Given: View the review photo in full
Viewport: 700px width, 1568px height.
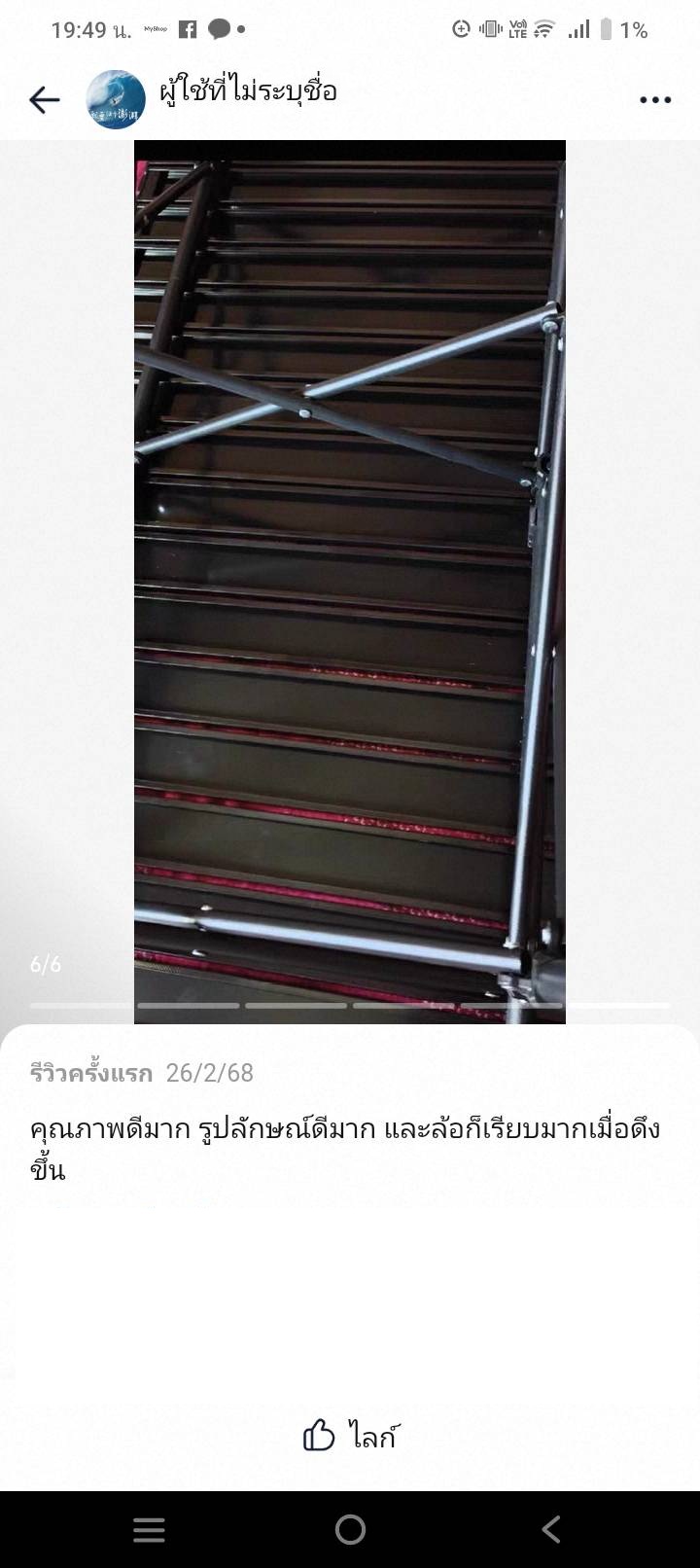Looking at the screenshot, I should (350, 582).
